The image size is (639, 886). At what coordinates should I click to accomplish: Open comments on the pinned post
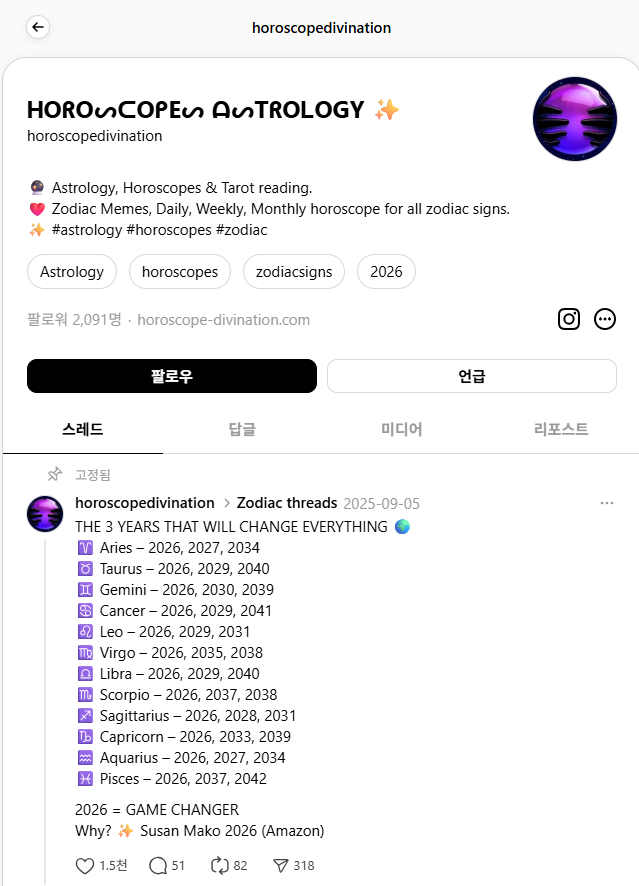157,866
